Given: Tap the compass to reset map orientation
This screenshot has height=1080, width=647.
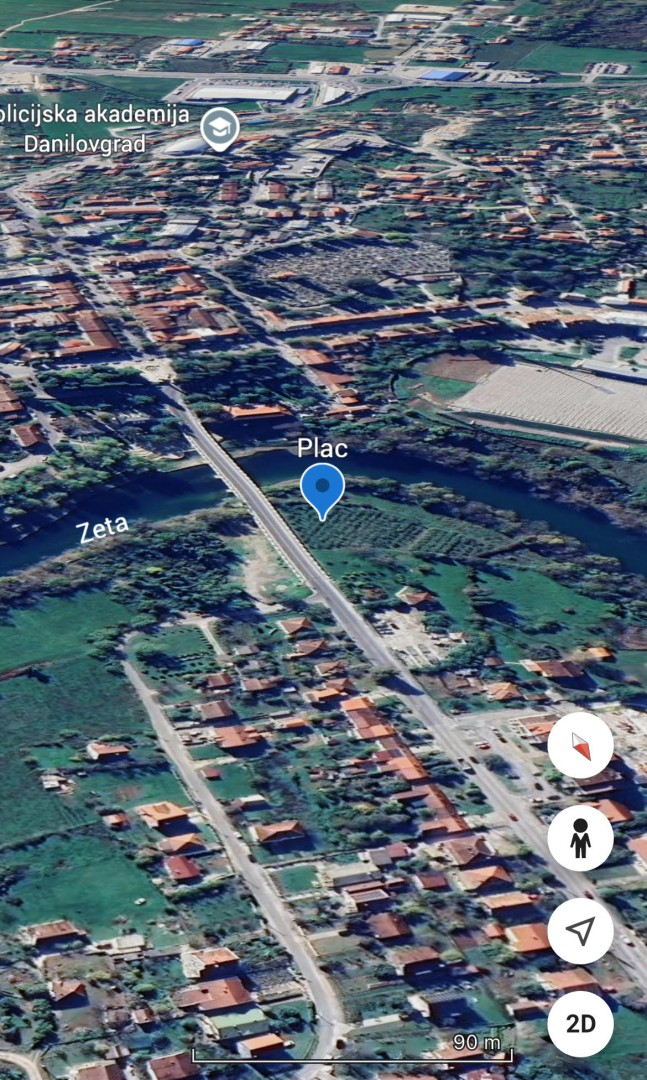Looking at the screenshot, I should pyautogui.click(x=581, y=745).
